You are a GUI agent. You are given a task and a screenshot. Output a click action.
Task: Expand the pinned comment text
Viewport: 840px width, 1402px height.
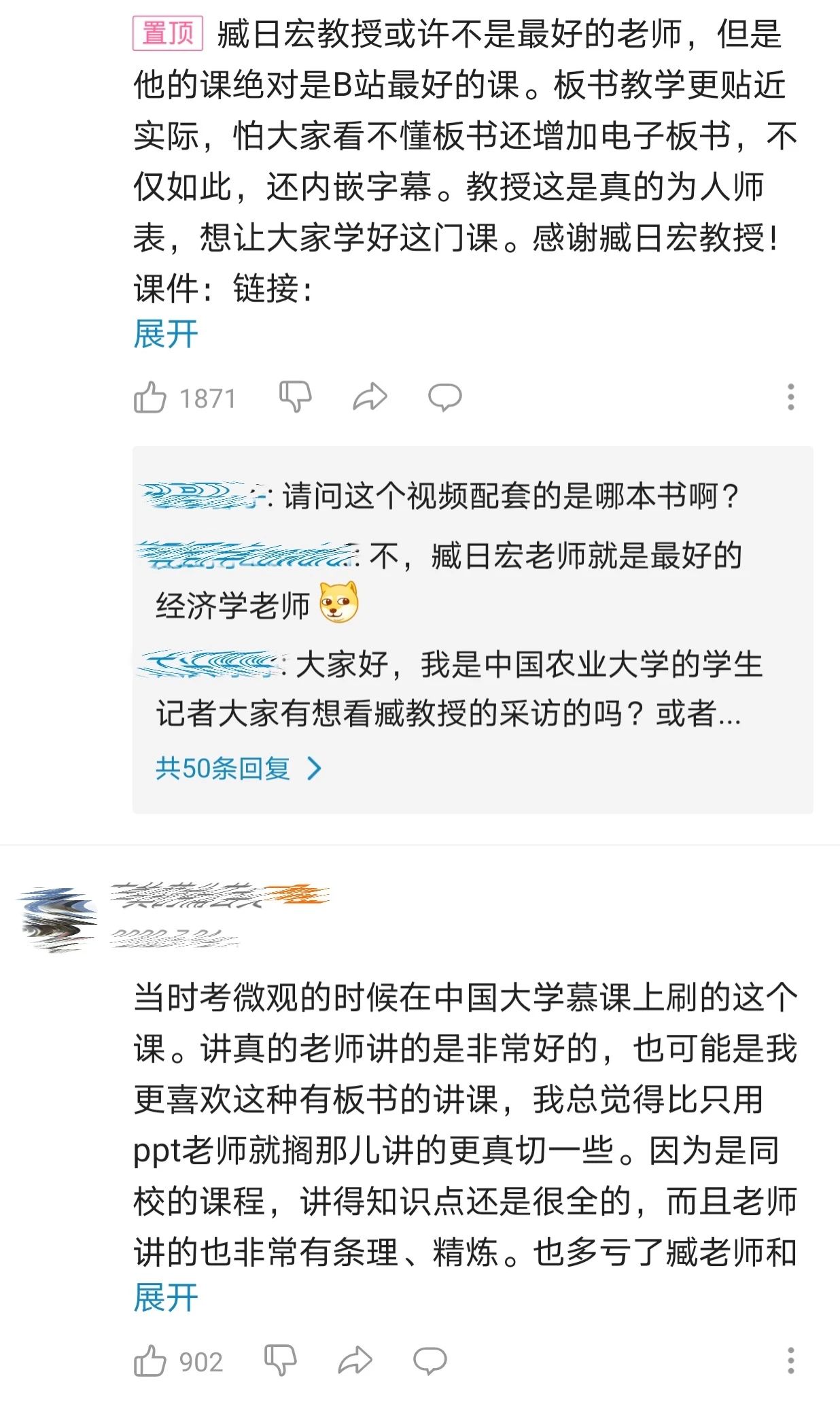pos(165,335)
